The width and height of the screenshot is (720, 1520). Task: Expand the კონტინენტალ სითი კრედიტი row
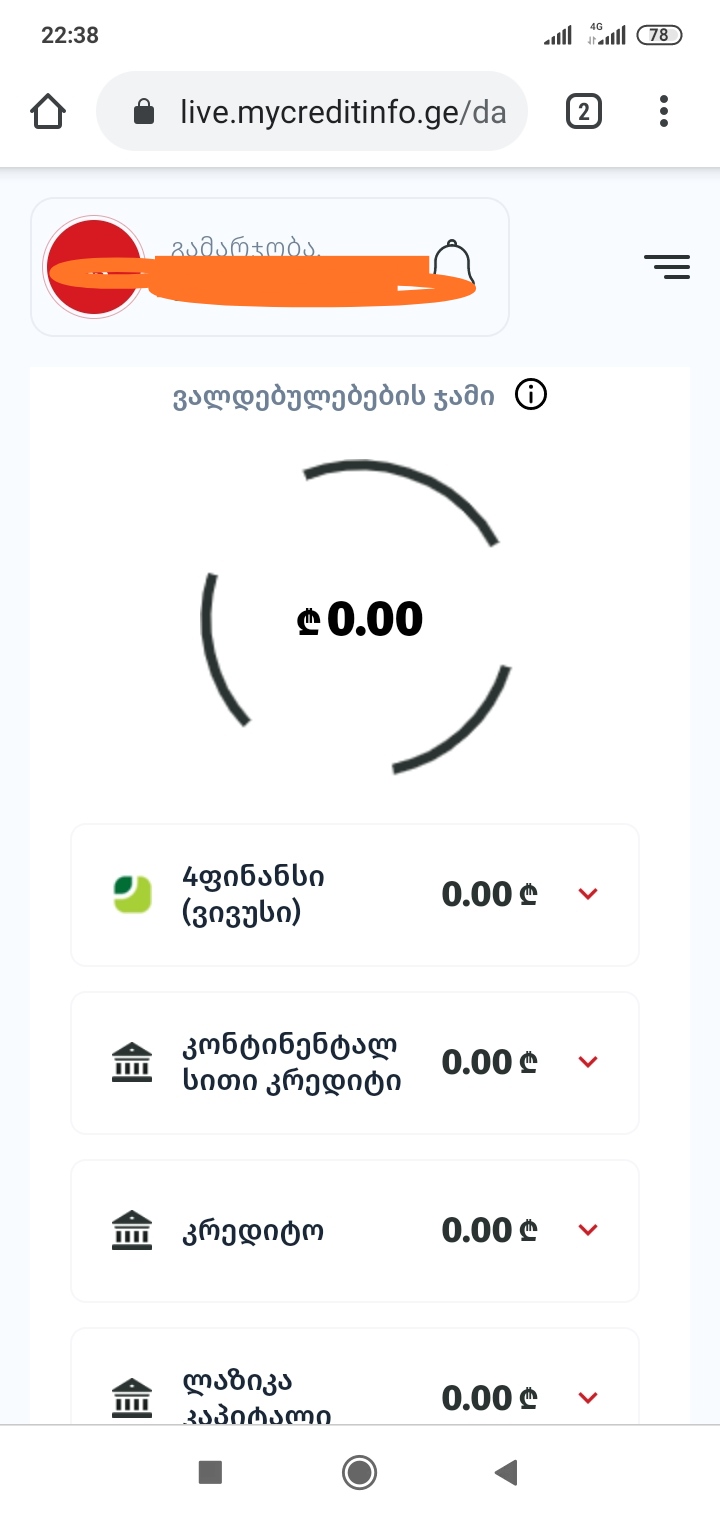tap(588, 1062)
